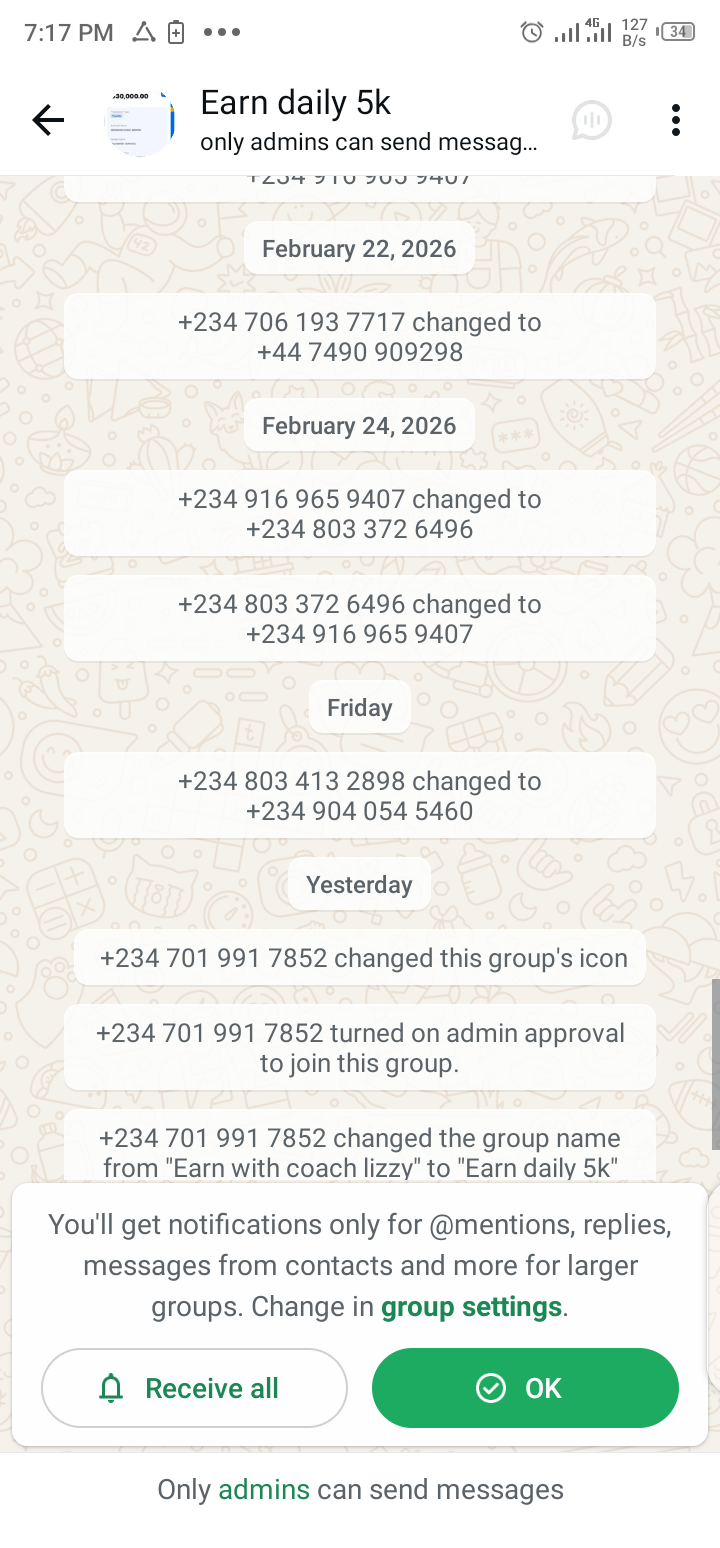Start a group voice chat
This screenshot has height=1548, width=720.
tap(591, 121)
